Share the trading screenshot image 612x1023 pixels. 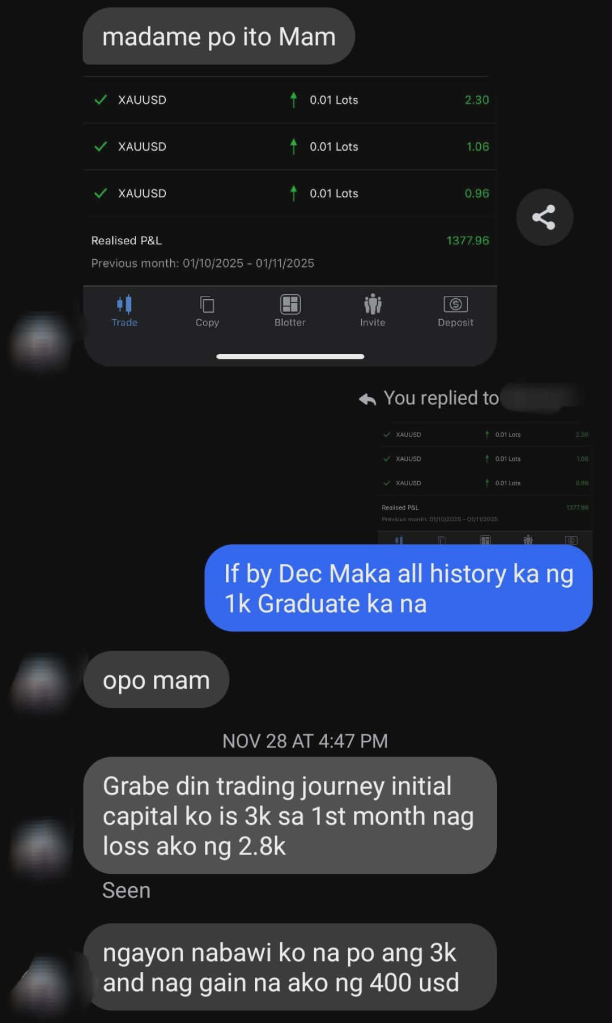click(544, 217)
